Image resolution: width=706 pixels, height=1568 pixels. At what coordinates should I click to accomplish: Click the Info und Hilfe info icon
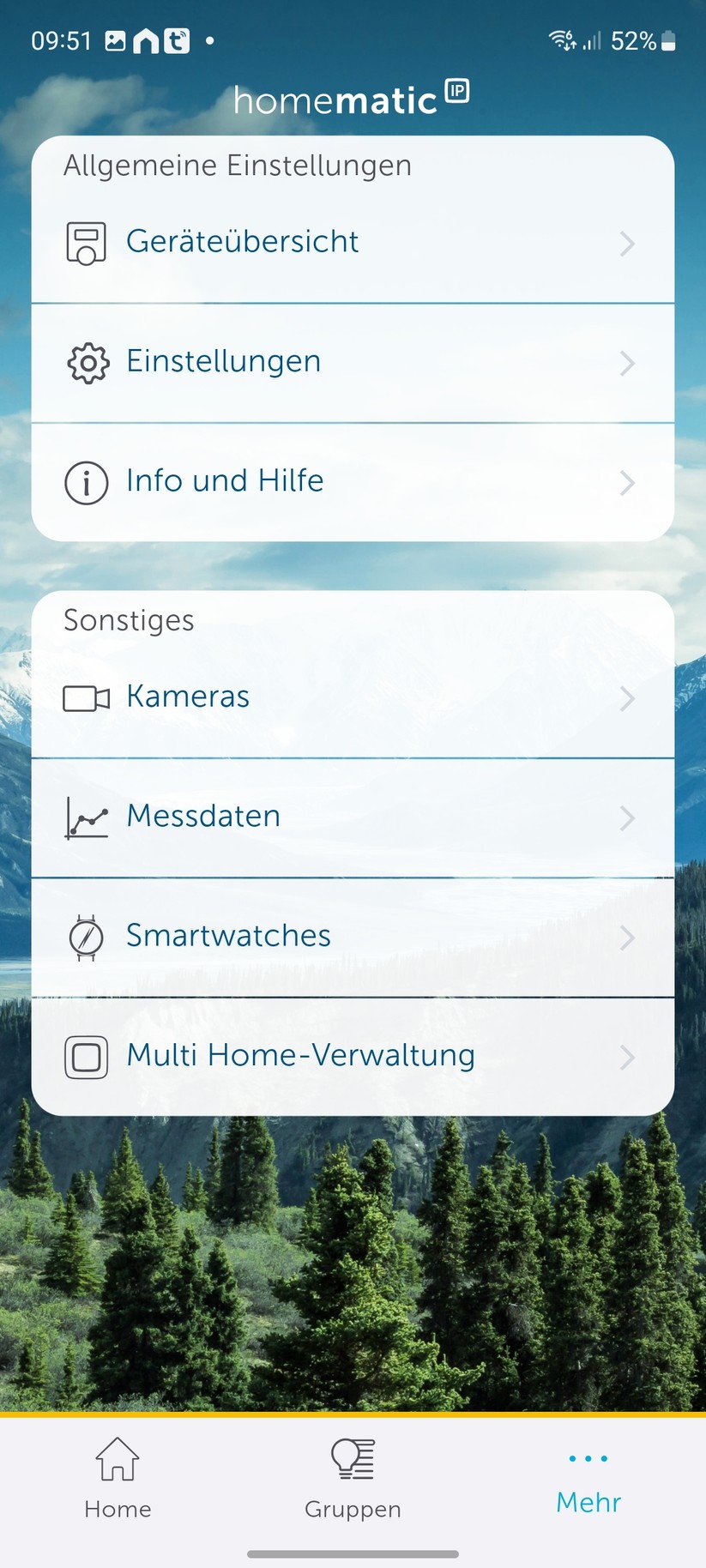85,482
